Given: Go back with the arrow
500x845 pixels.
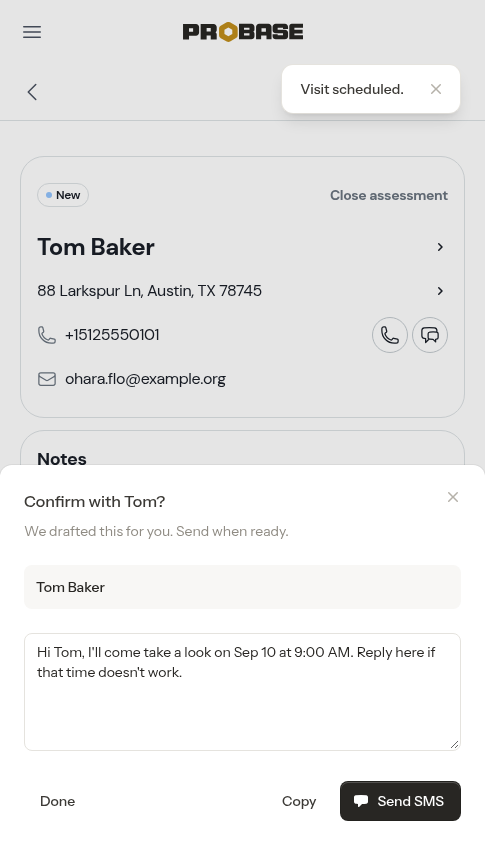Looking at the screenshot, I should 32,92.
